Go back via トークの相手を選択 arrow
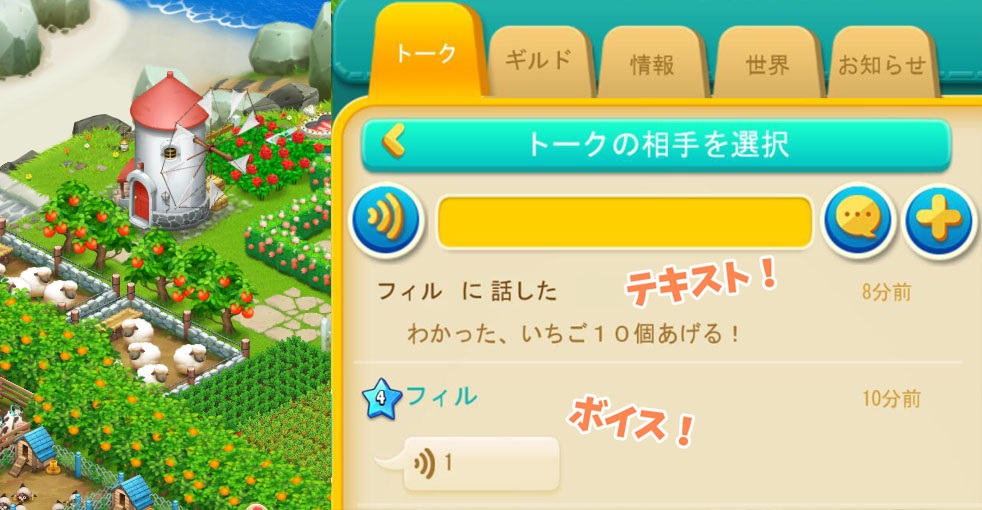The width and height of the screenshot is (982, 510). [395, 142]
